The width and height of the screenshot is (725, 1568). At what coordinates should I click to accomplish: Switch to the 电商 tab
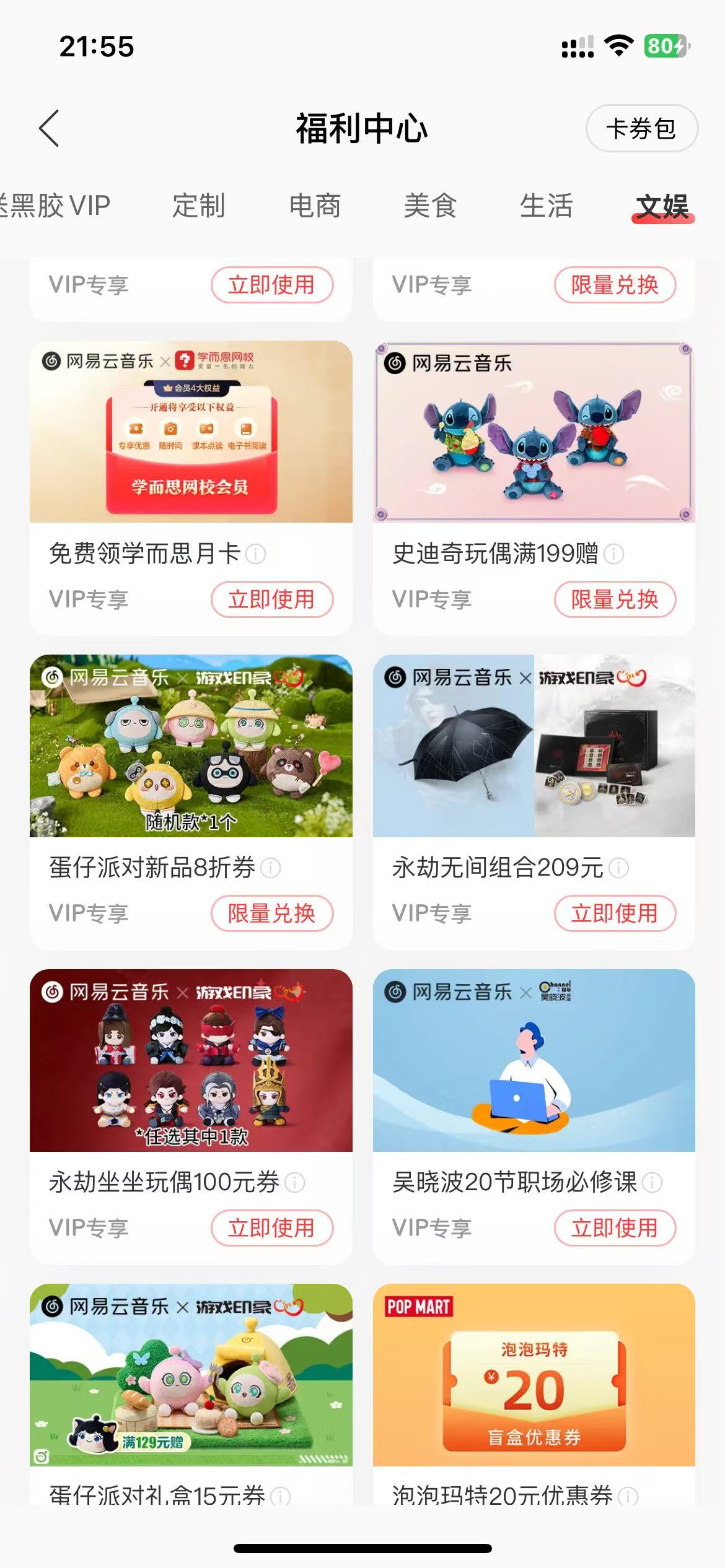pyautogui.click(x=315, y=206)
